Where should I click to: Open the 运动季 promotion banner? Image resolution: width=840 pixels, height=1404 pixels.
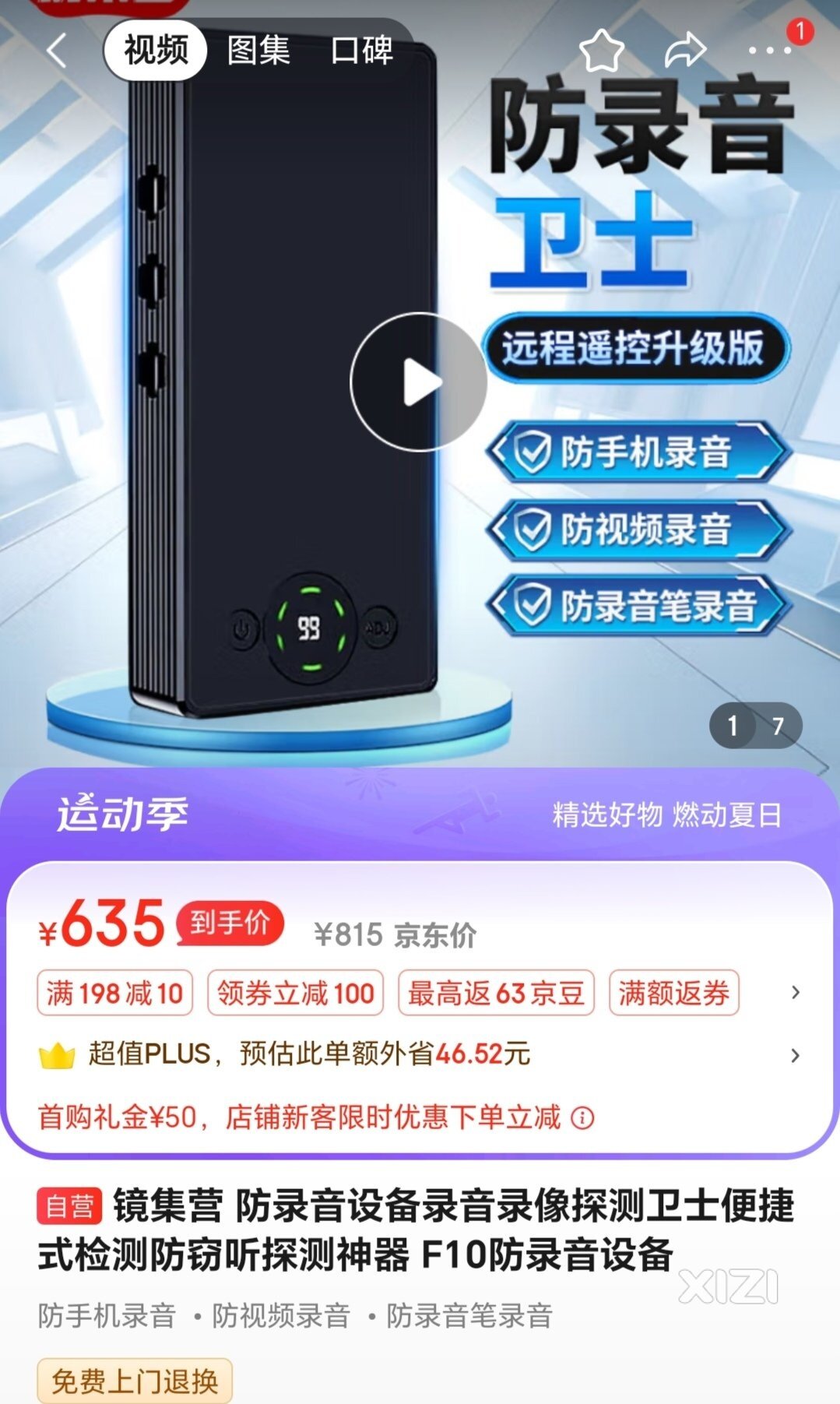point(420,815)
